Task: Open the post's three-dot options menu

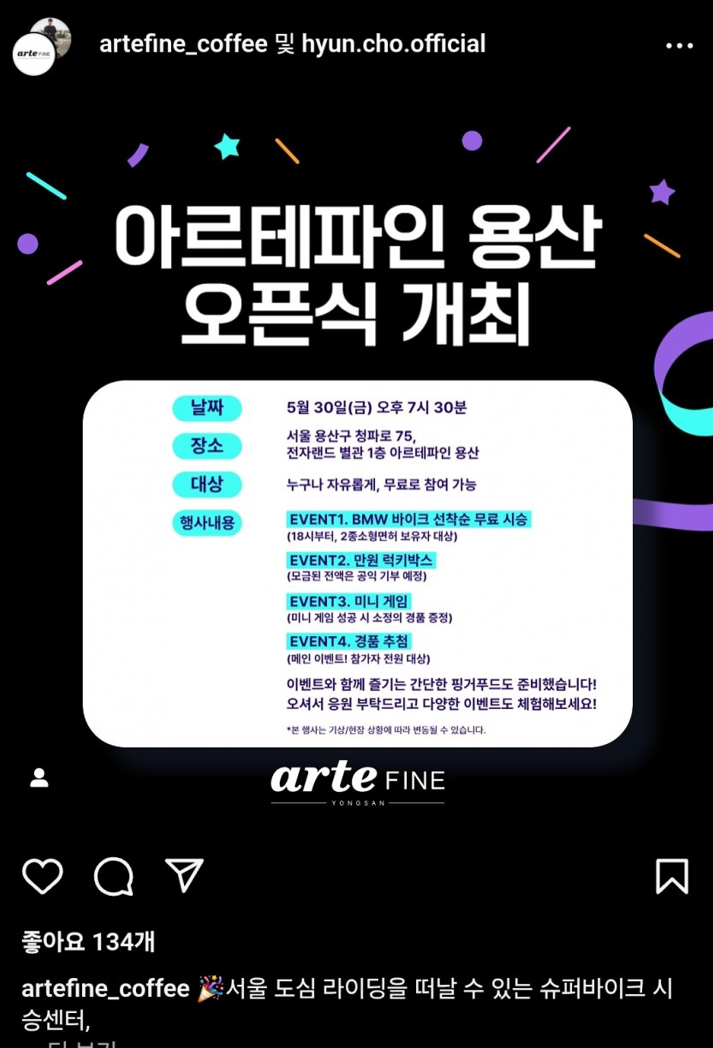Action: pyautogui.click(x=679, y=46)
